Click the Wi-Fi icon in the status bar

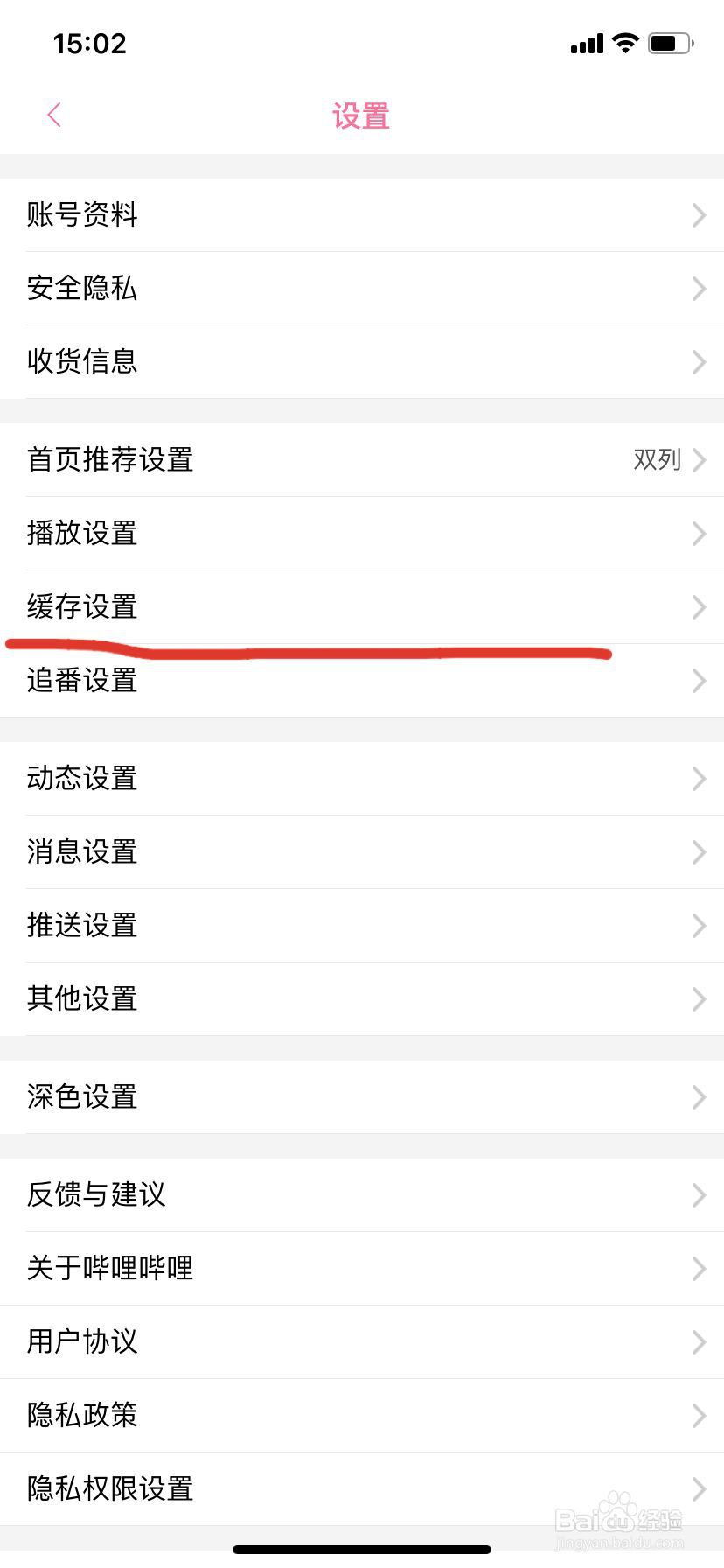624,43
